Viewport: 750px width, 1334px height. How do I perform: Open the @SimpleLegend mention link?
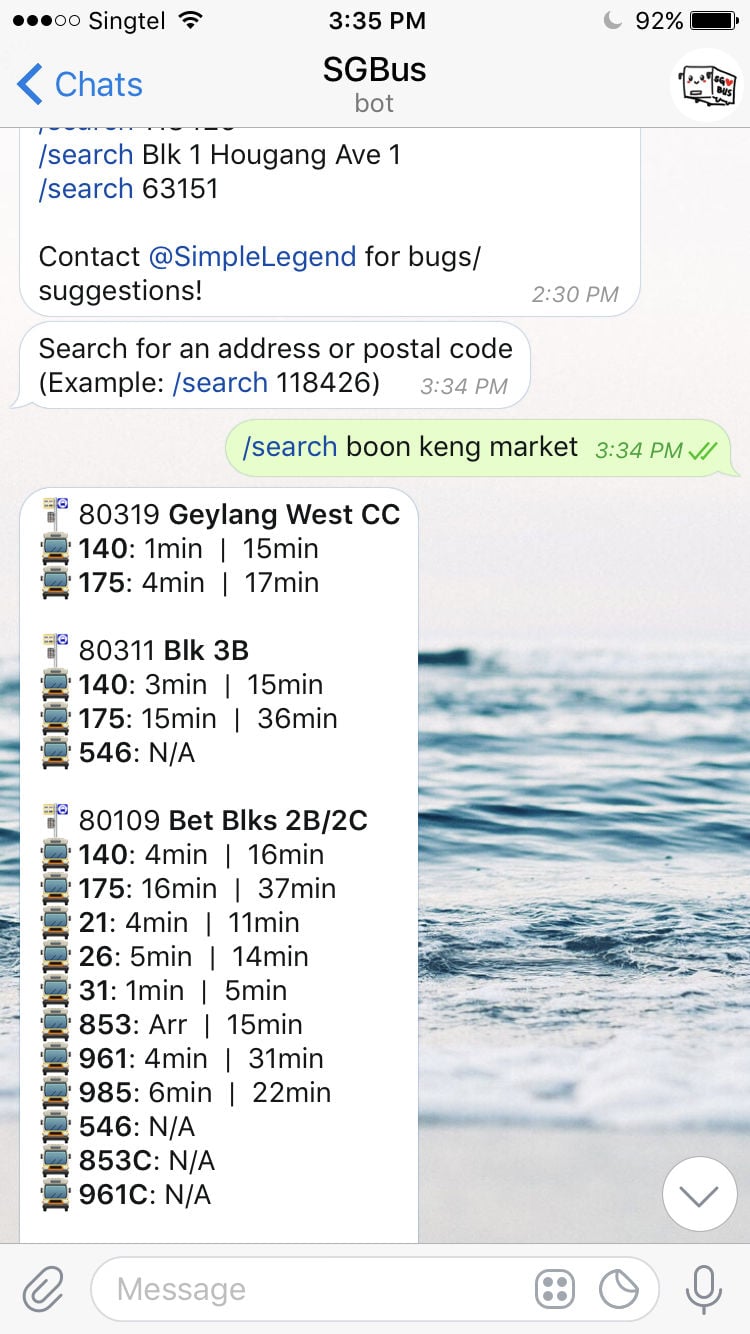pyautogui.click(x=252, y=257)
